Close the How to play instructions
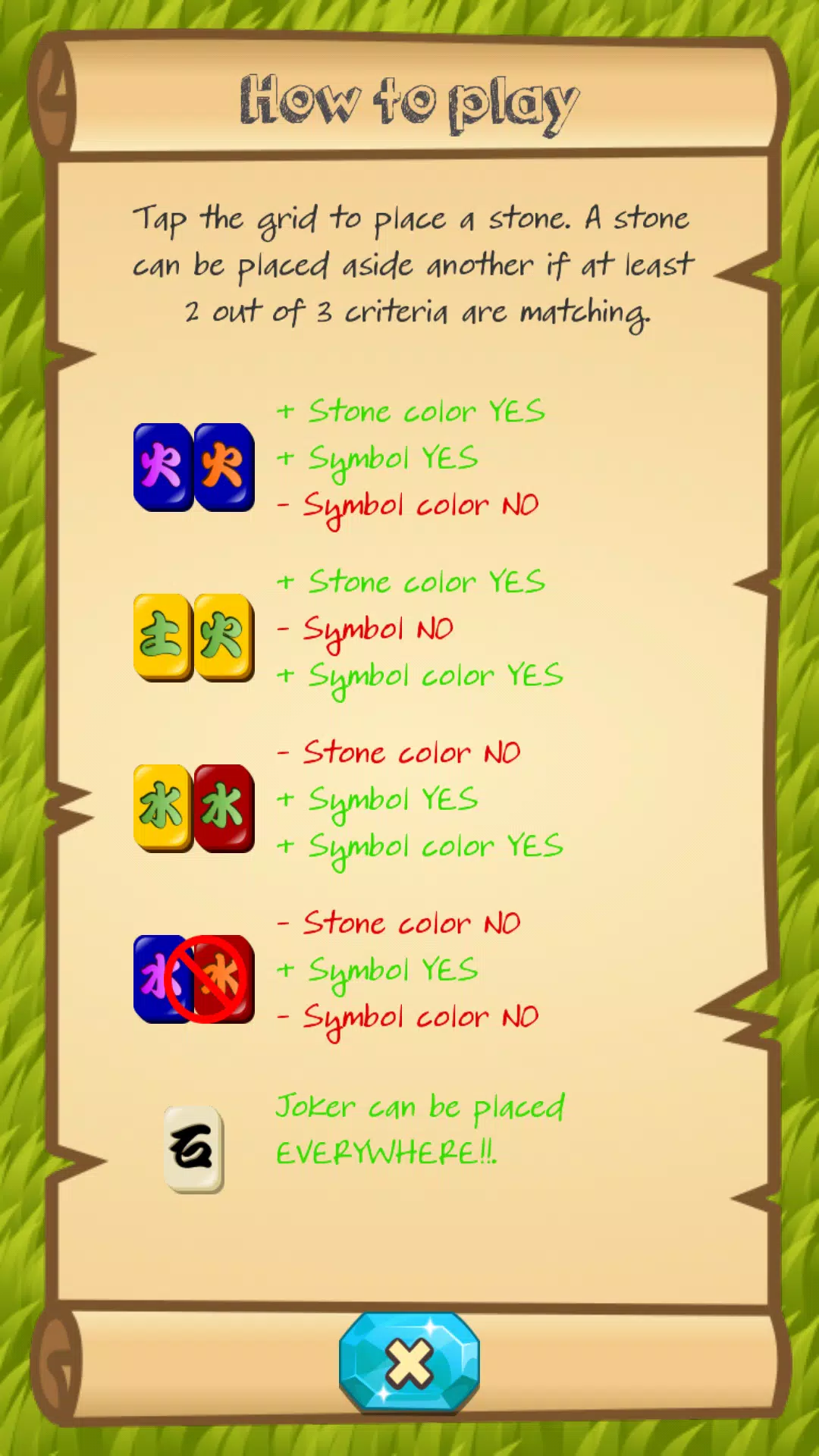Viewport: 819px width, 1456px height. 409,1362
